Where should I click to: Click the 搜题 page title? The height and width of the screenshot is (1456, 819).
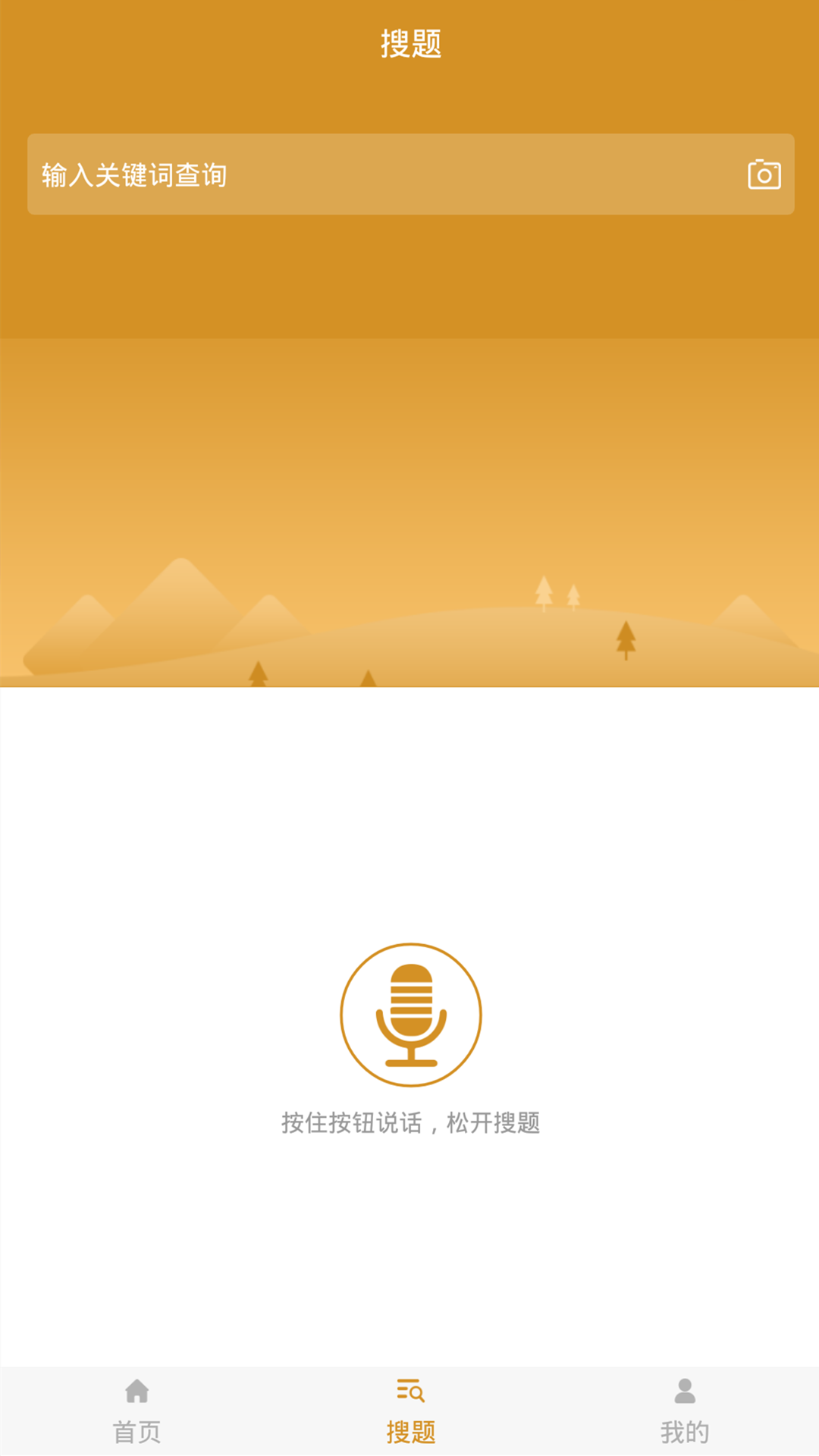(x=409, y=43)
